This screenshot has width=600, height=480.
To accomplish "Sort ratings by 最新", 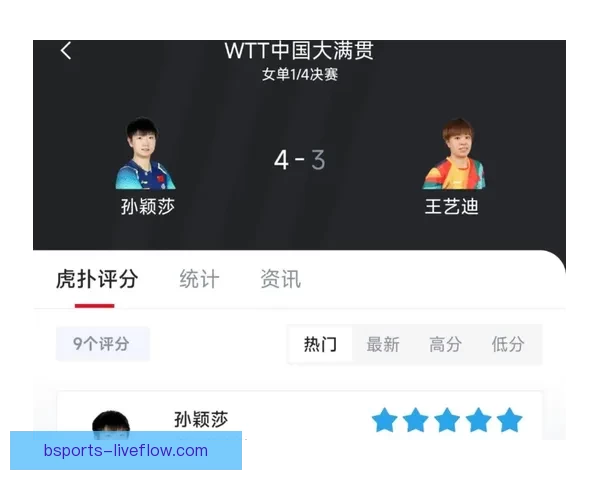I will (x=382, y=344).
